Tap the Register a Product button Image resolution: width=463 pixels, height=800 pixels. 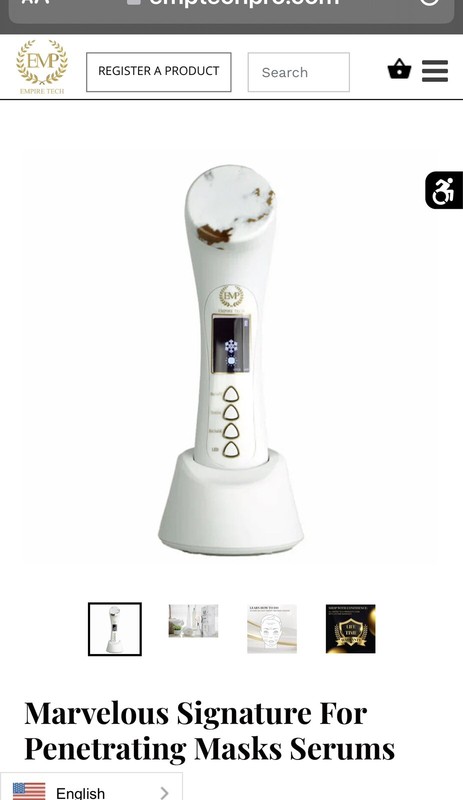(158, 72)
